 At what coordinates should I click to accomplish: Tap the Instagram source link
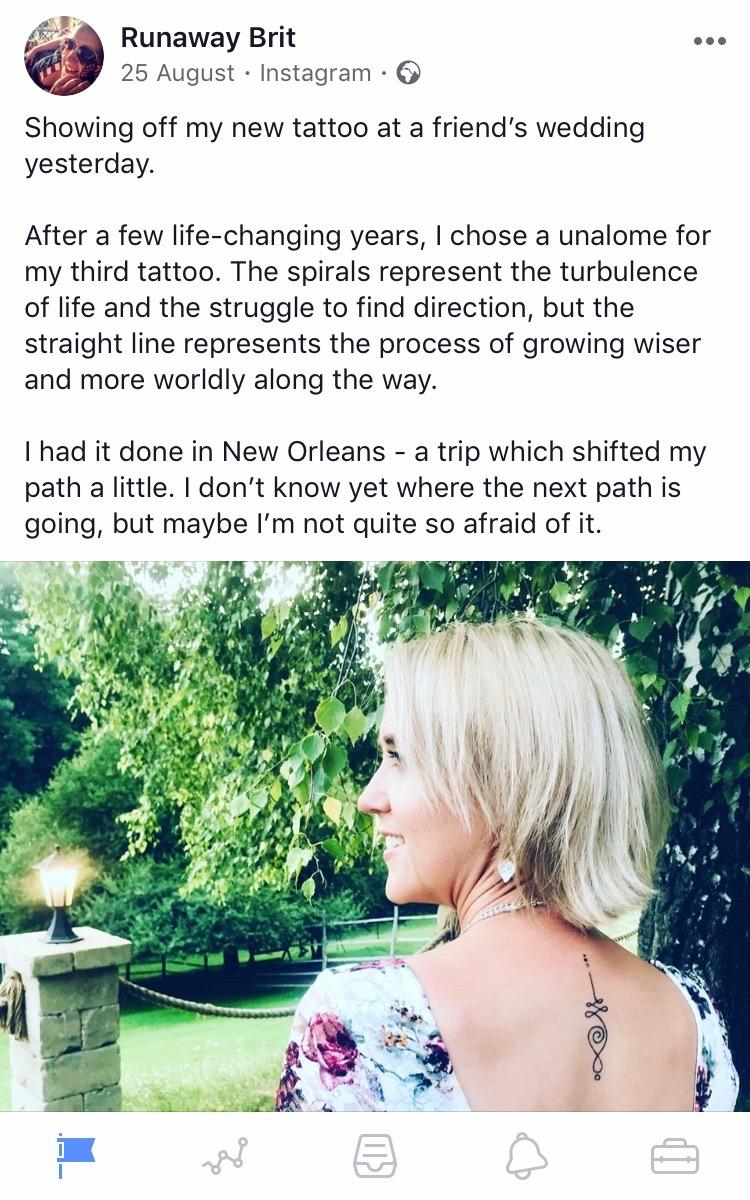(314, 73)
